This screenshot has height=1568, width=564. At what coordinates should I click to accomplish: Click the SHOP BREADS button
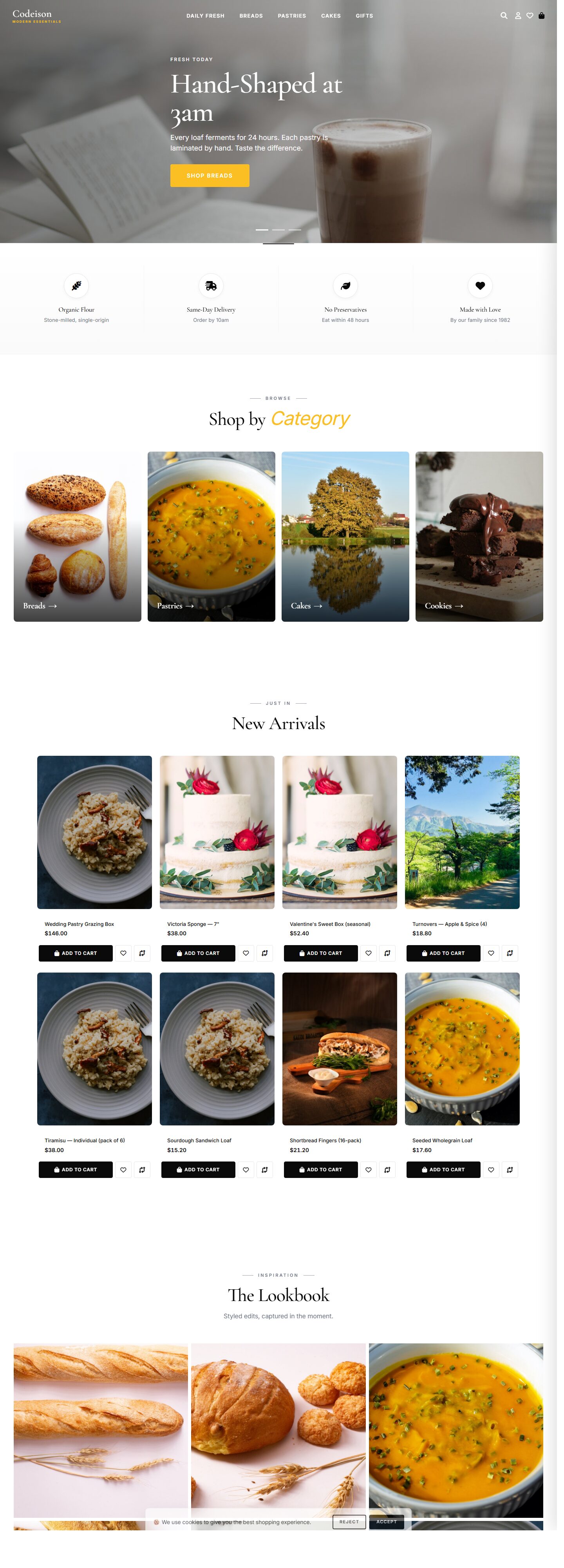click(x=209, y=175)
